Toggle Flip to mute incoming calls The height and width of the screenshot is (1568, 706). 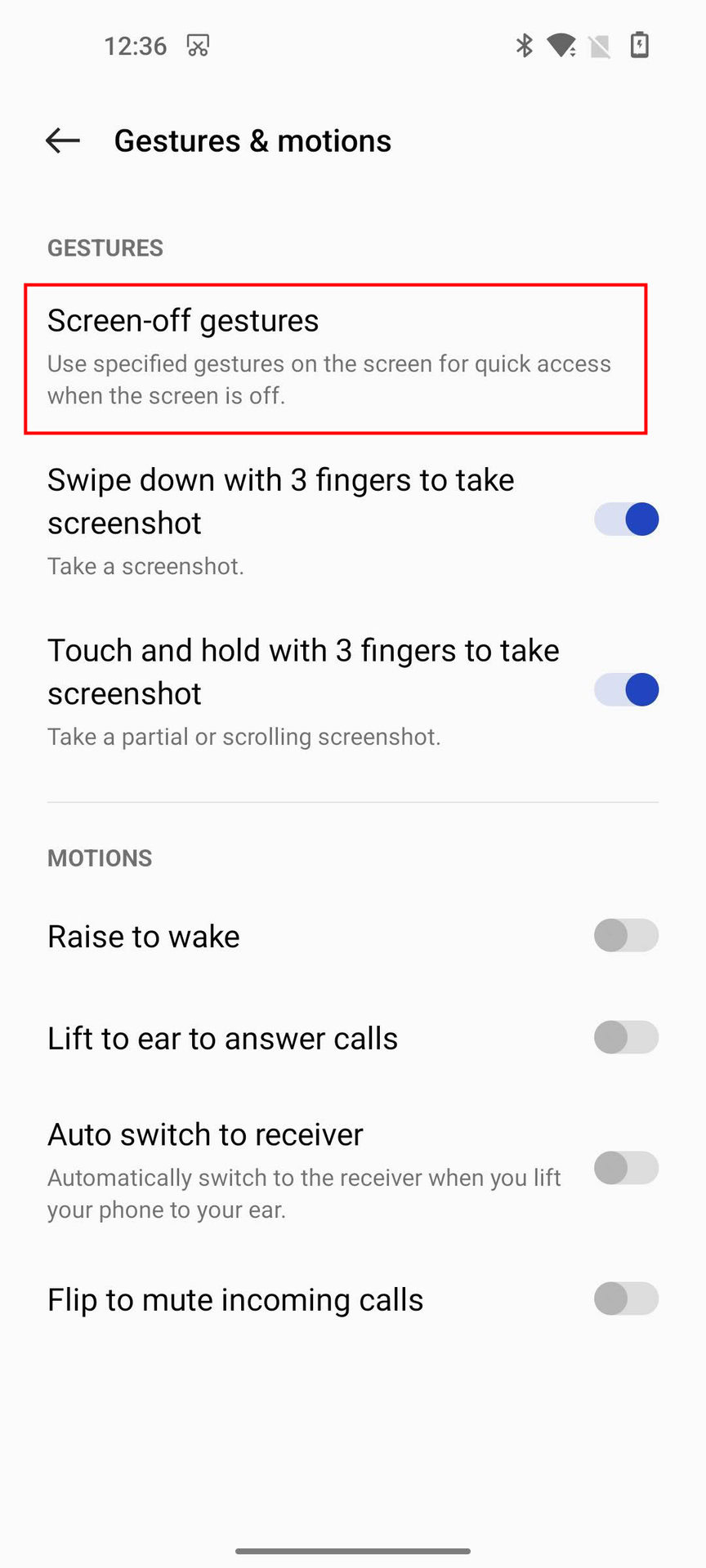626,1298
